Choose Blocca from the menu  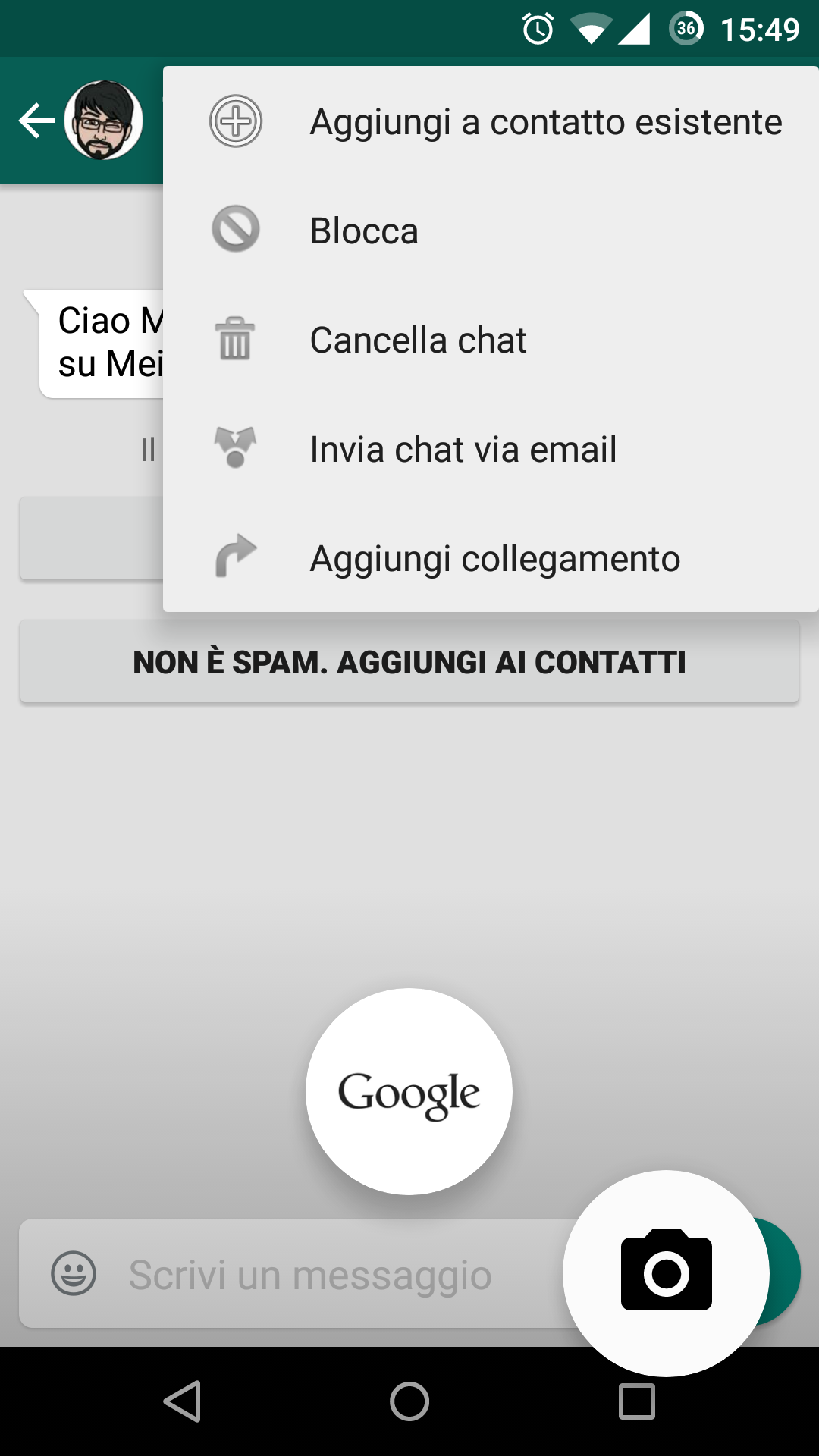[x=491, y=231]
